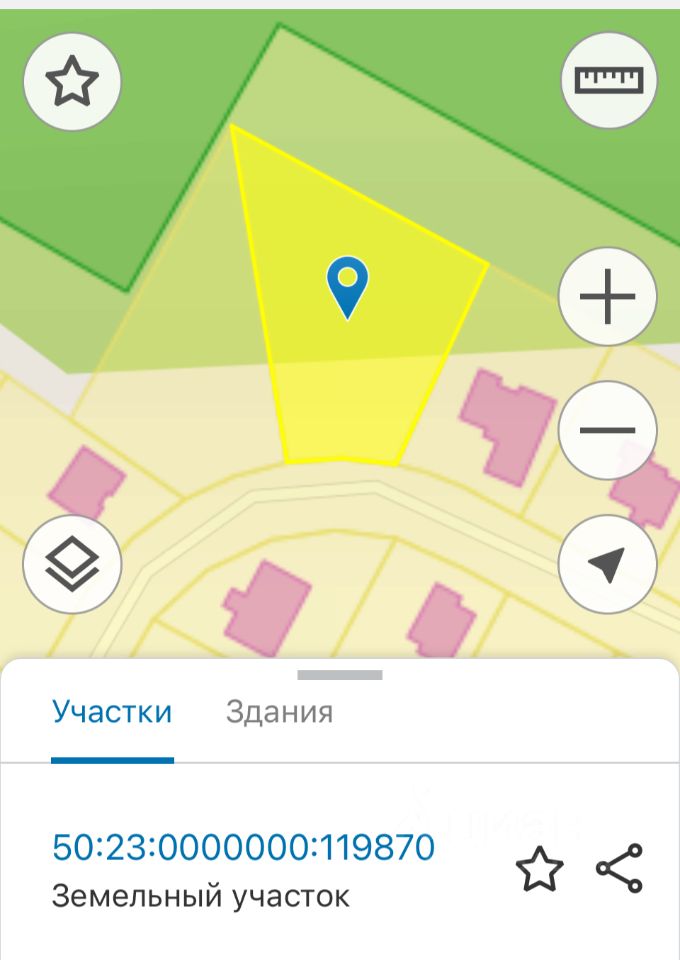
Task: Tap the bottom sheet drag handle
Action: coord(340,675)
